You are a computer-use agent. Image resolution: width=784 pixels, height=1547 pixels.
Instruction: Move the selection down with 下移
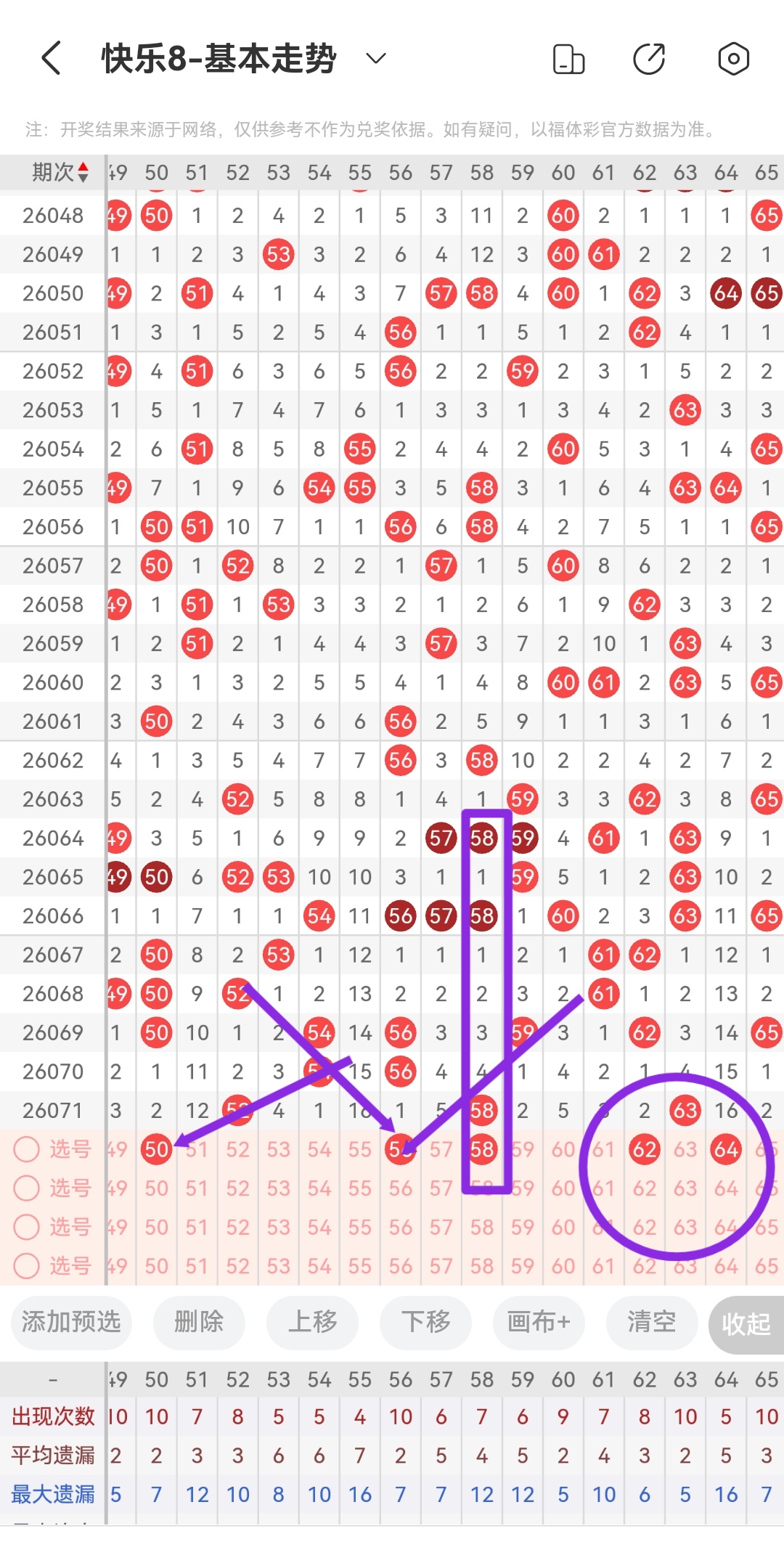(x=425, y=1322)
